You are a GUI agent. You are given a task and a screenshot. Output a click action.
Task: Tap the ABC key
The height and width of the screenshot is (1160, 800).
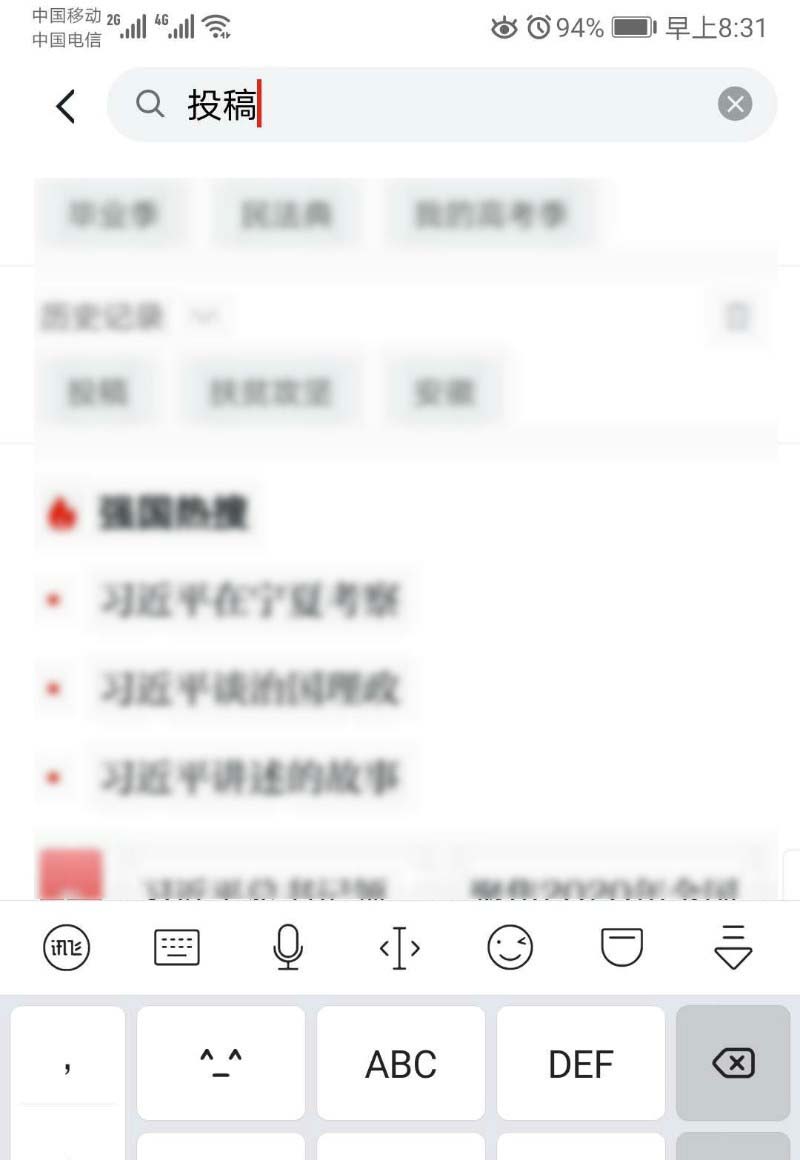pyautogui.click(x=401, y=1064)
